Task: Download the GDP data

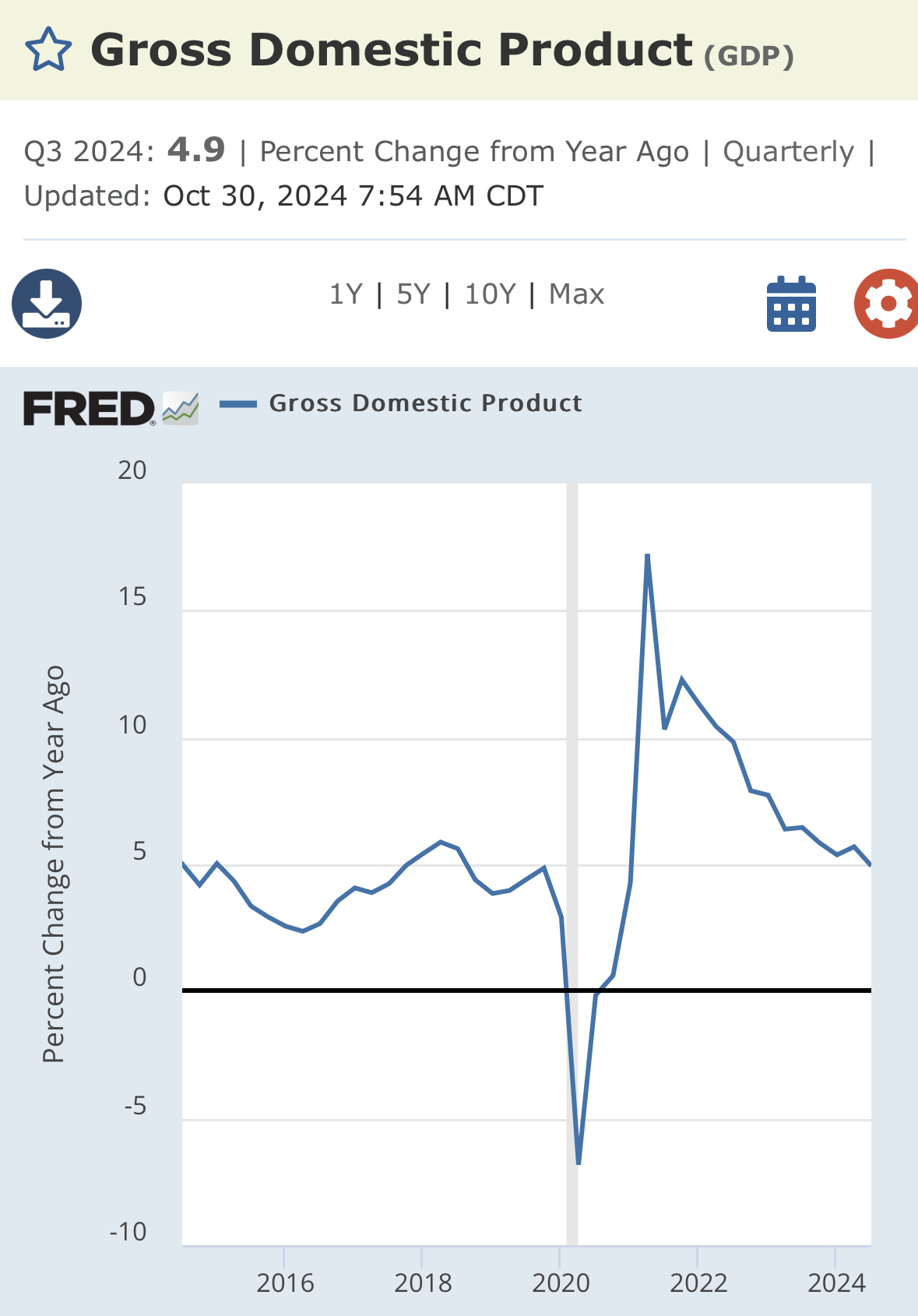Action: pos(47,304)
